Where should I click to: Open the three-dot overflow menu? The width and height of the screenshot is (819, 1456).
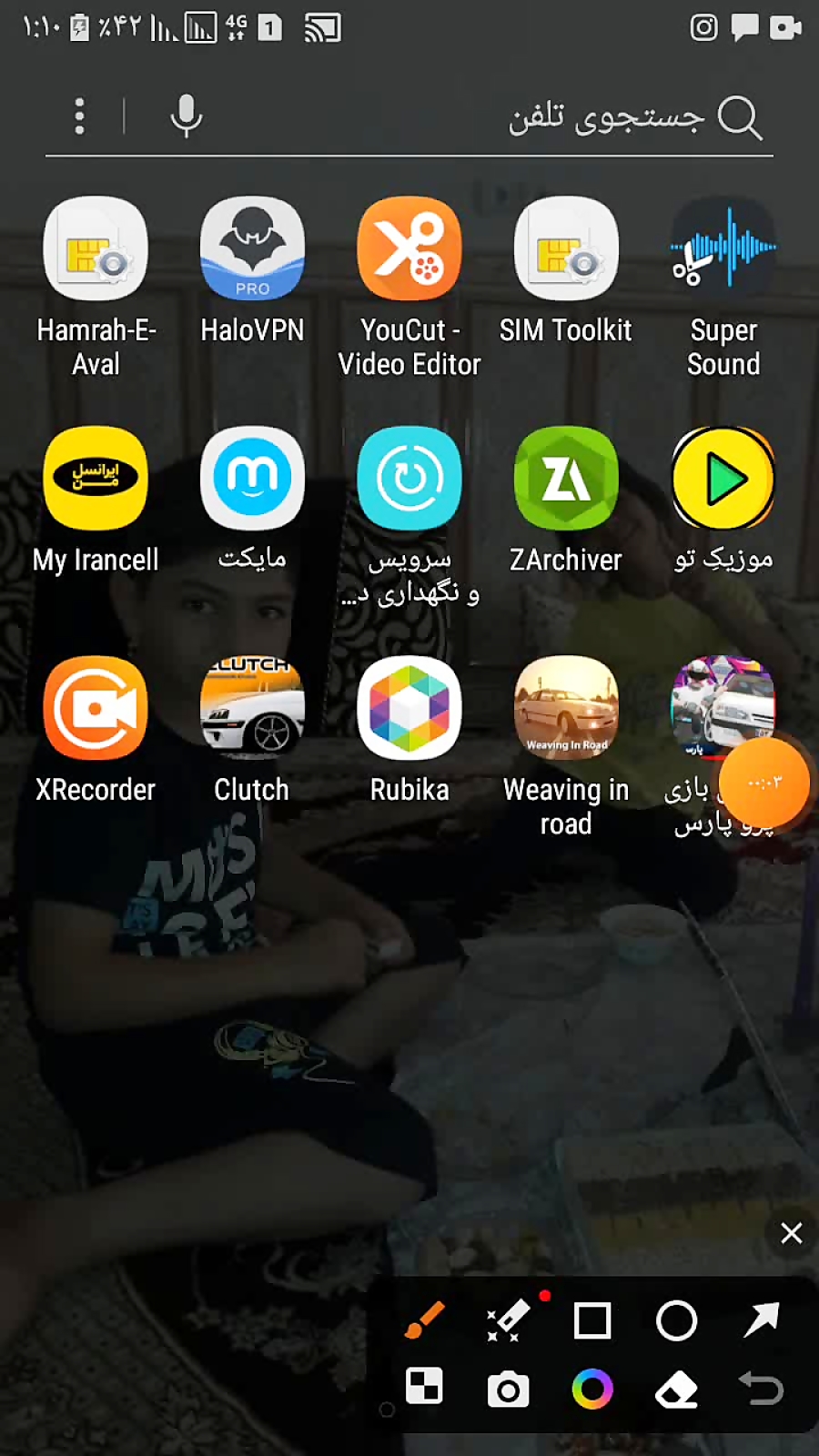click(79, 116)
